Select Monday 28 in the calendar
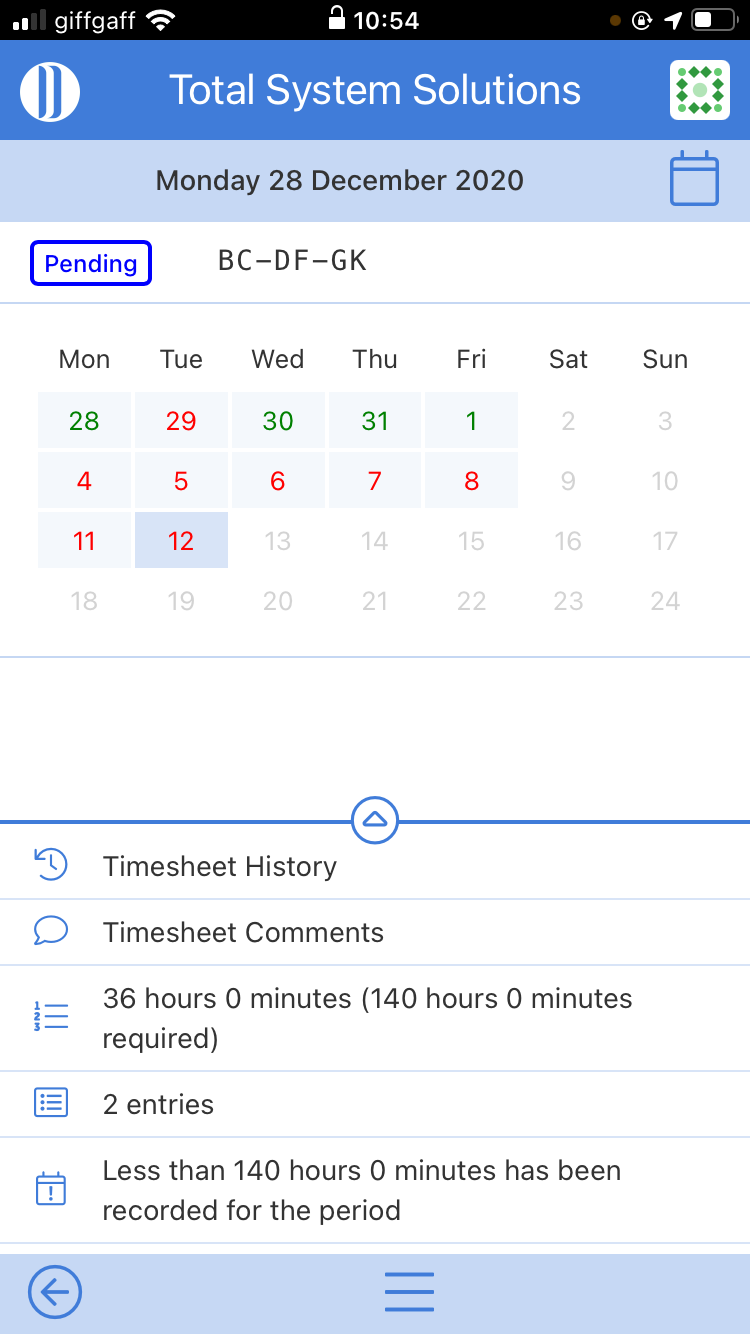 [84, 421]
